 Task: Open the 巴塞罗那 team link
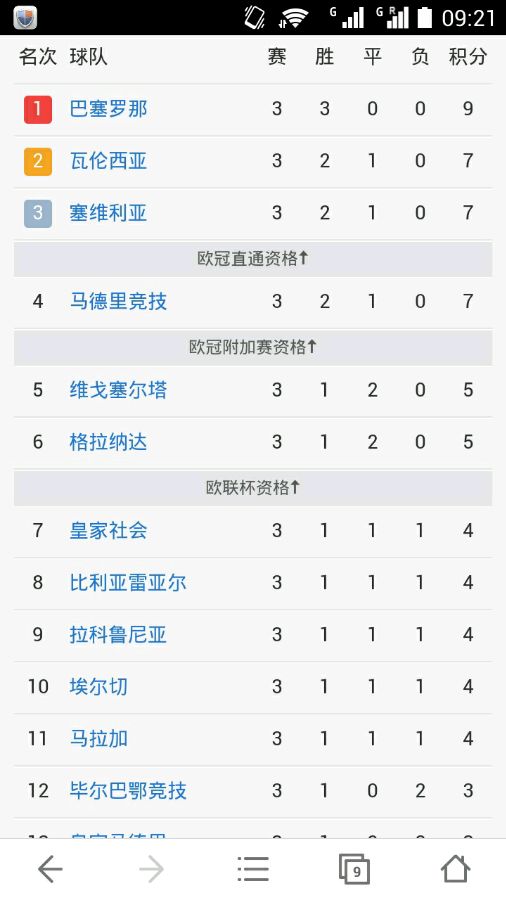click(108, 109)
